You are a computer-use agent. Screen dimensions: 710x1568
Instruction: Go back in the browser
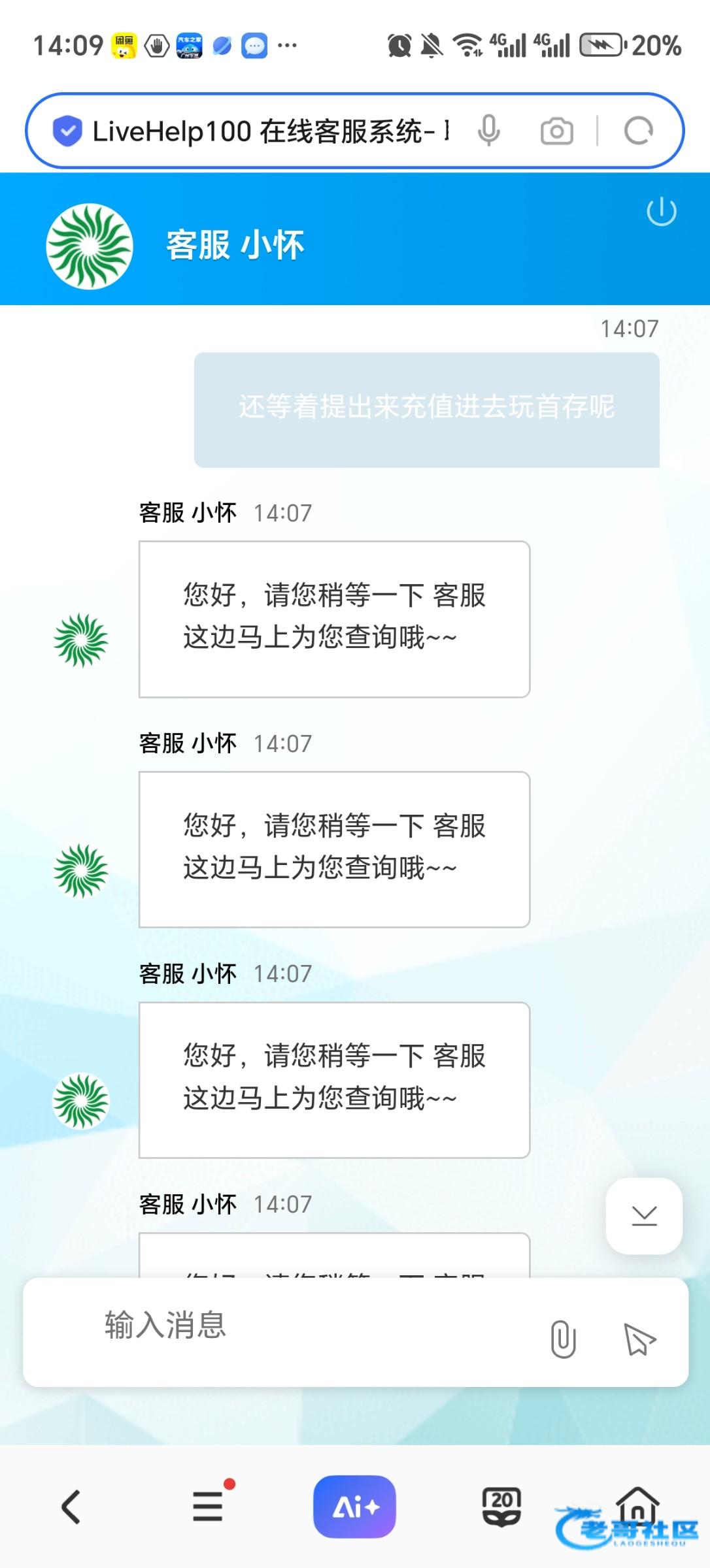click(71, 1507)
